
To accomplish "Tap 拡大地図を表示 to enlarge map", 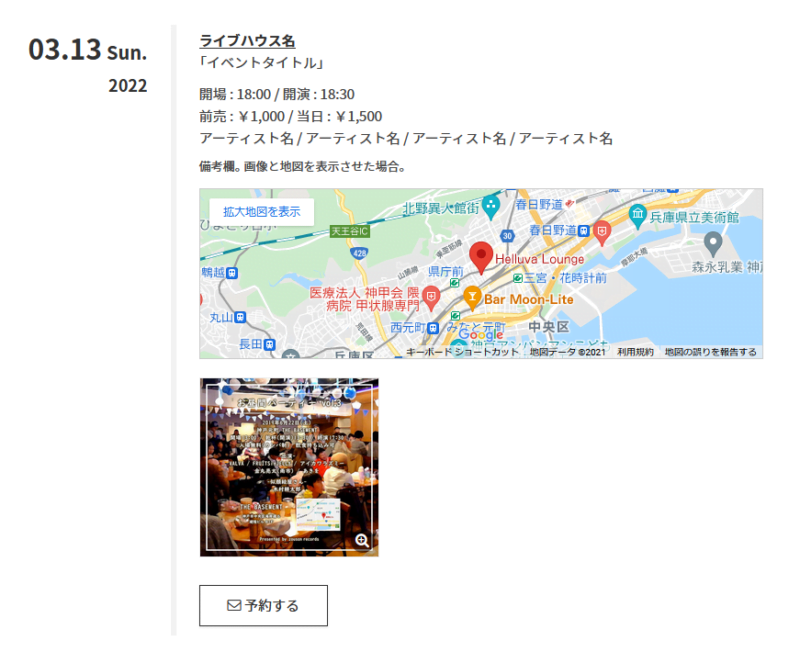I will [261, 212].
